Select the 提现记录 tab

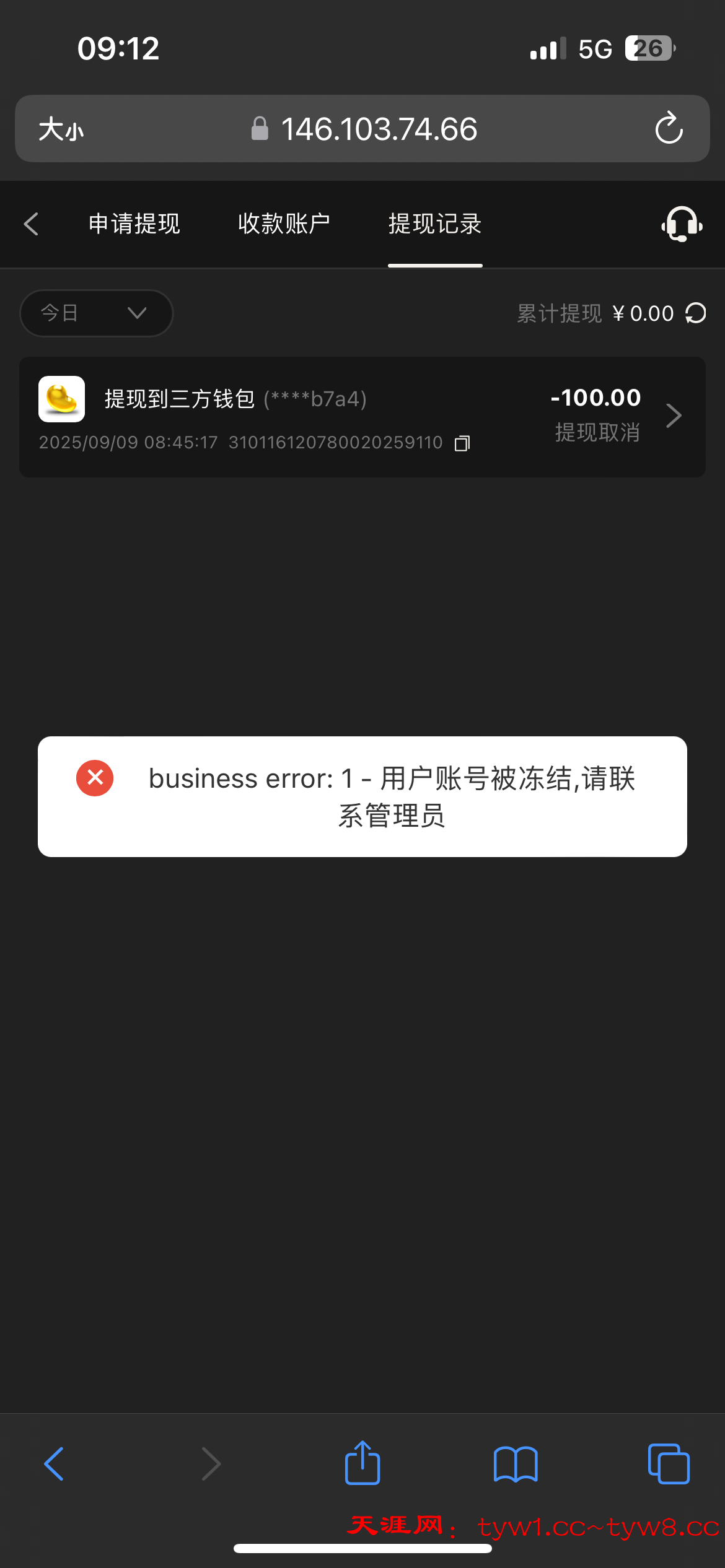pyautogui.click(x=435, y=224)
